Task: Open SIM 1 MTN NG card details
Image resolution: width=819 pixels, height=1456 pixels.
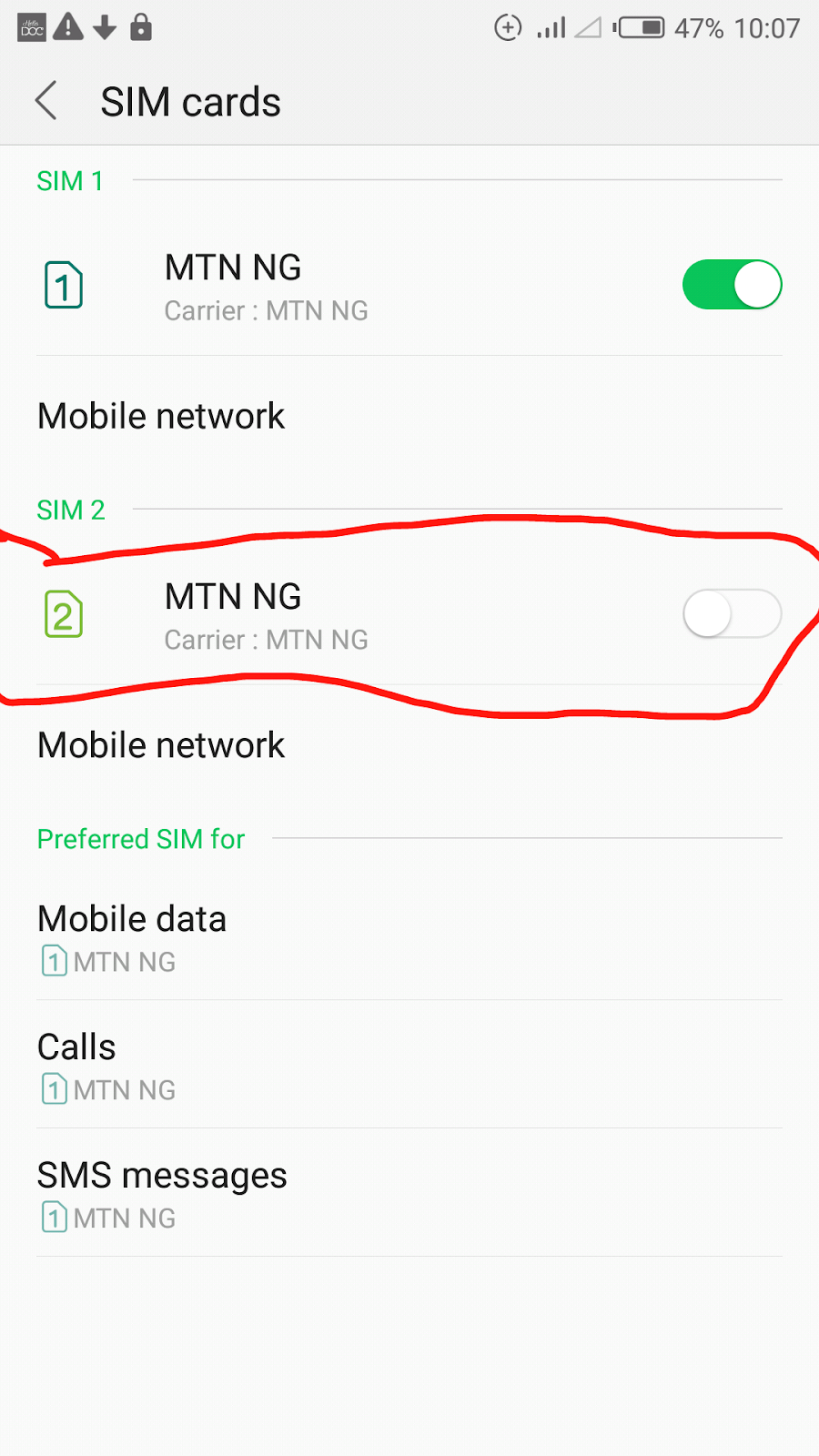Action: tap(266, 287)
